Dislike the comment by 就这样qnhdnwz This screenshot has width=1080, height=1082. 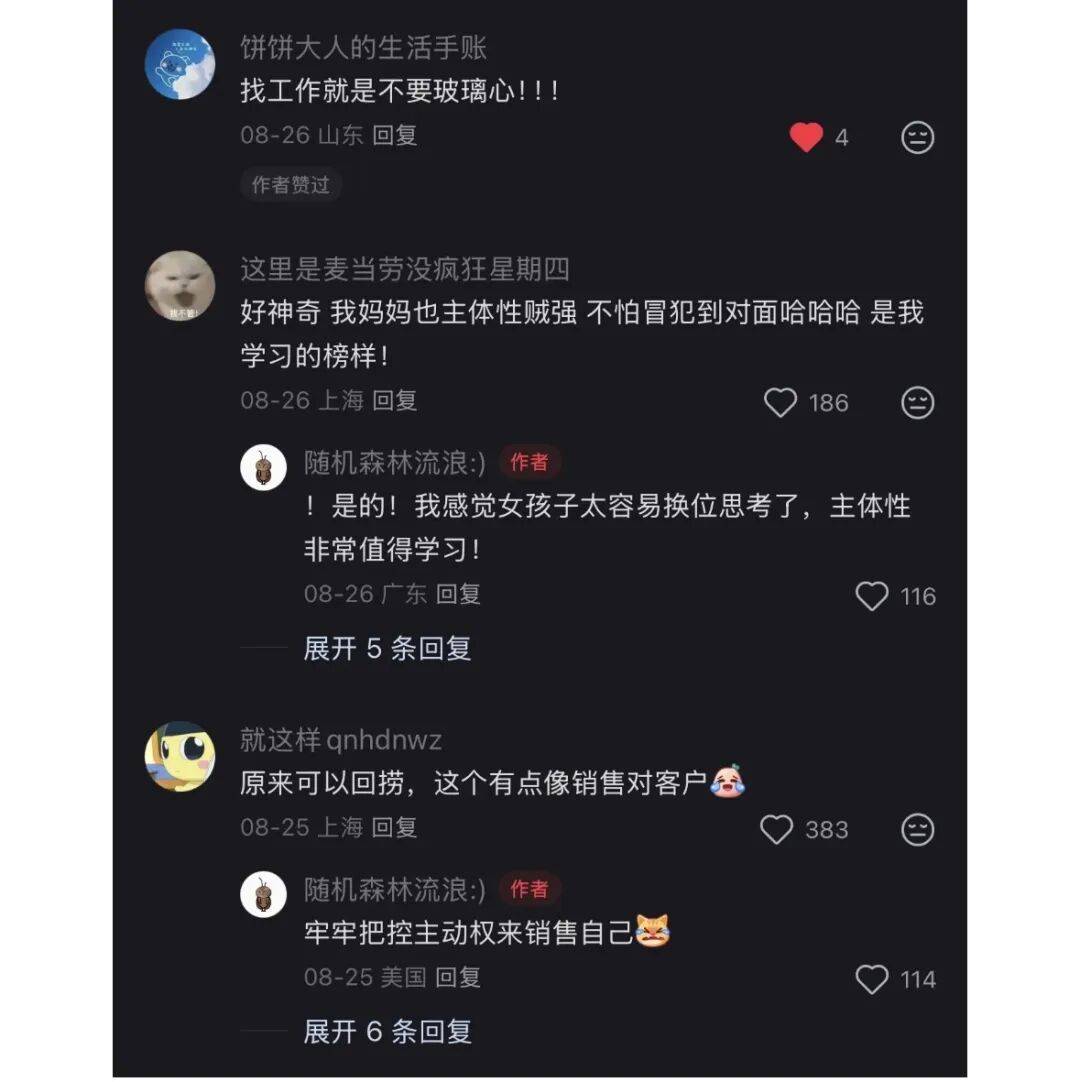click(917, 829)
